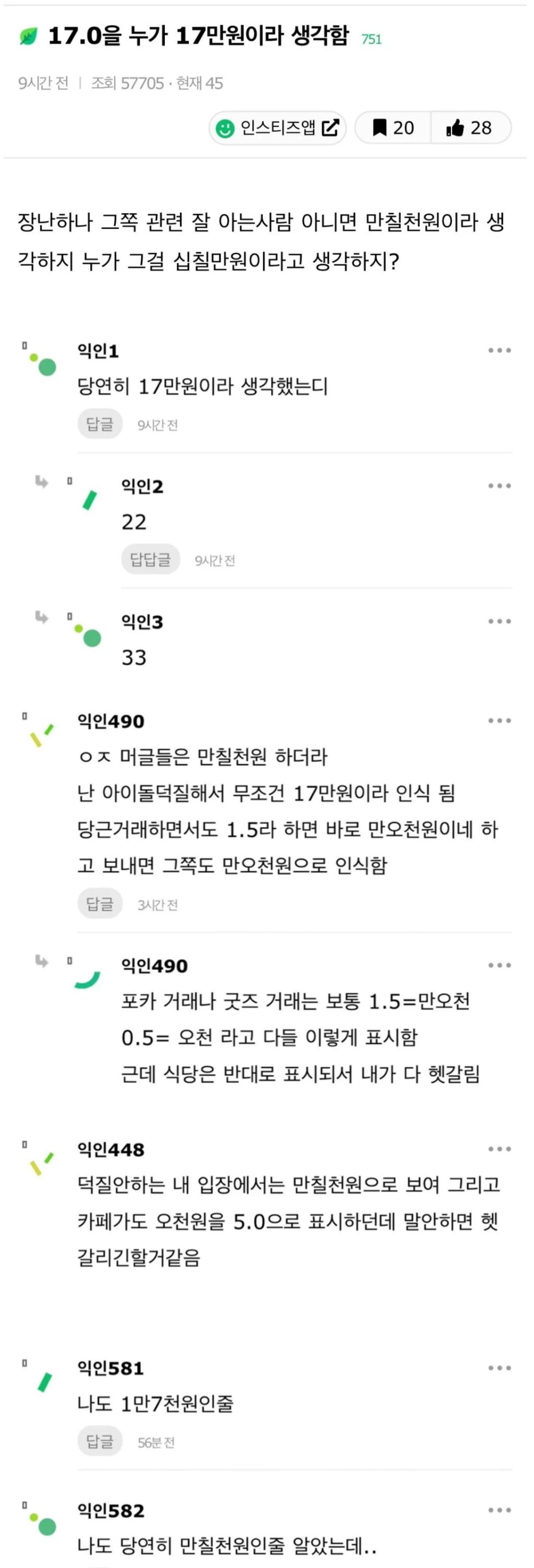534x1568 pixels.
Task: Reply to 익인490's 머글들은 comment via 답글
Action: 100,903
